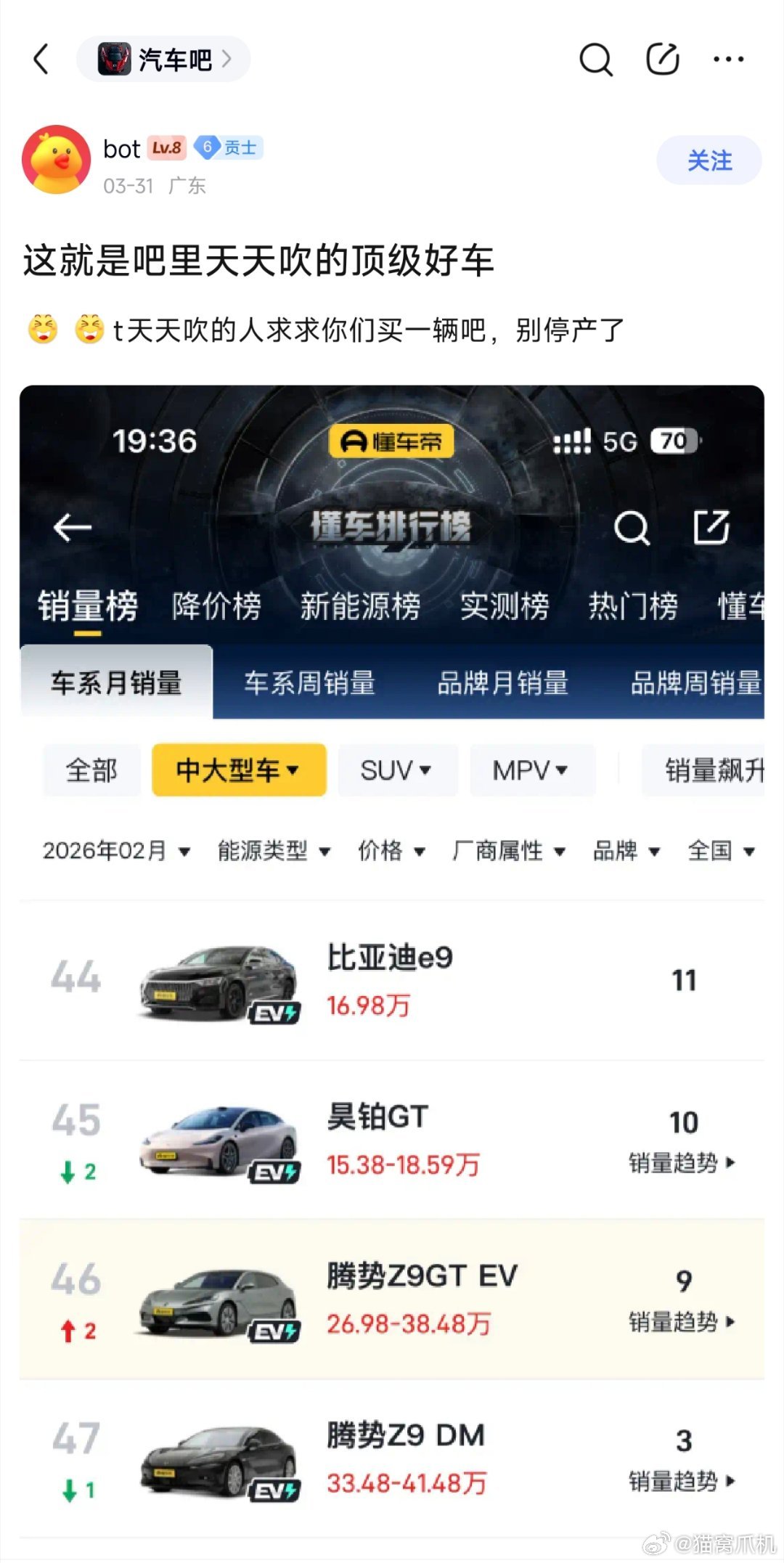This screenshot has width=784, height=1563.
Task: Tap the share/forward icon in the top bar
Action: coord(663,59)
